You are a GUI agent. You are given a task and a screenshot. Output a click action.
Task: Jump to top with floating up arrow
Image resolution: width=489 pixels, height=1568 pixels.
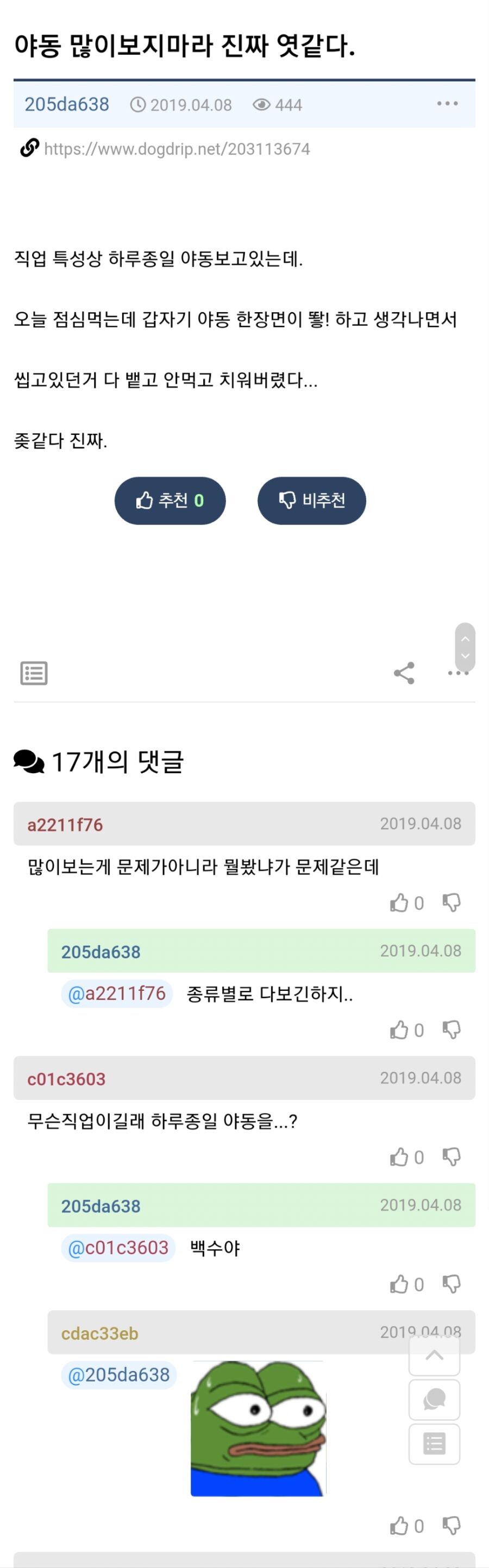[x=434, y=1355]
